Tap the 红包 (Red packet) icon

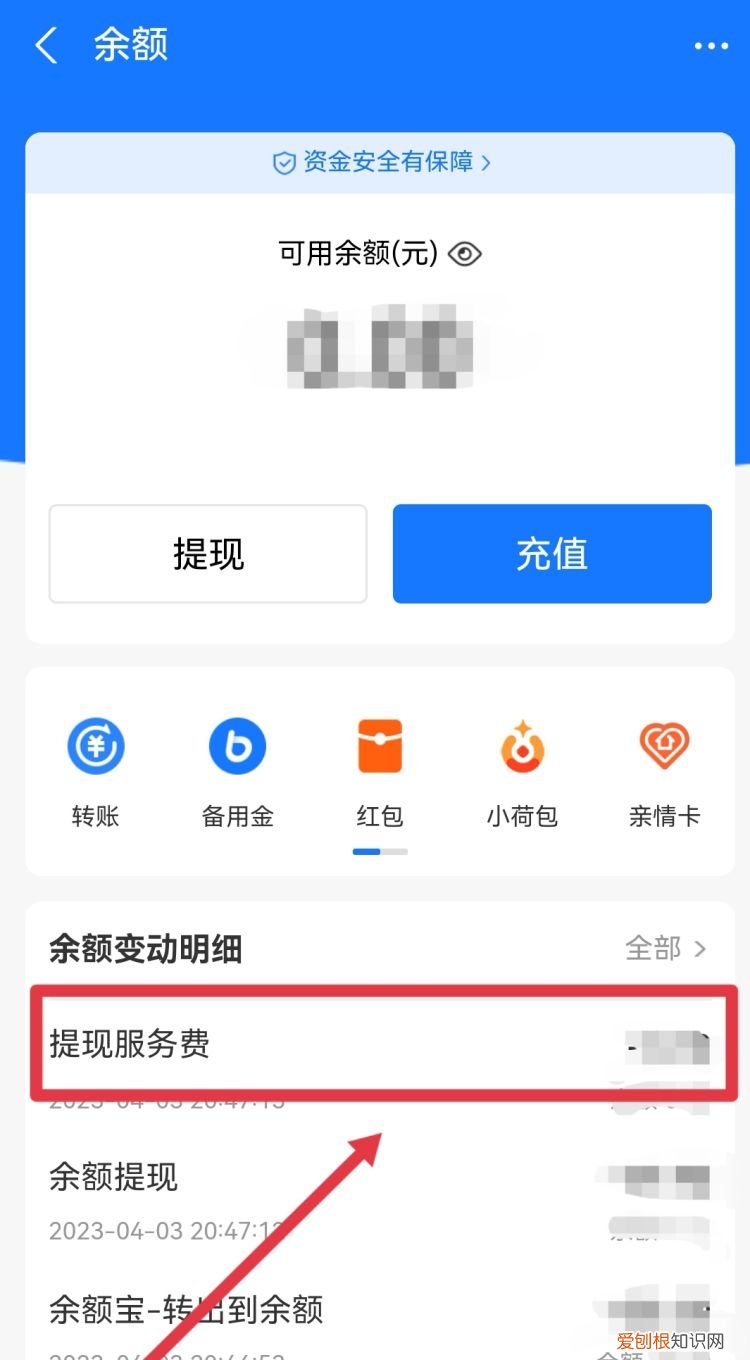[380, 745]
